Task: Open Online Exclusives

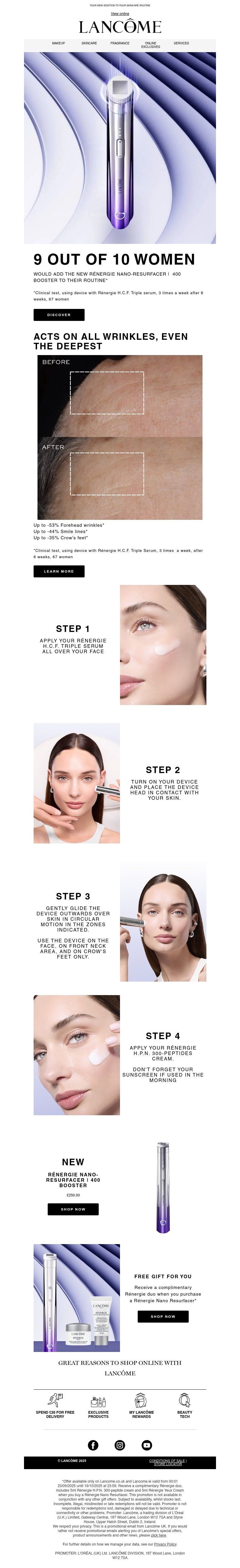Action: point(151,45)
